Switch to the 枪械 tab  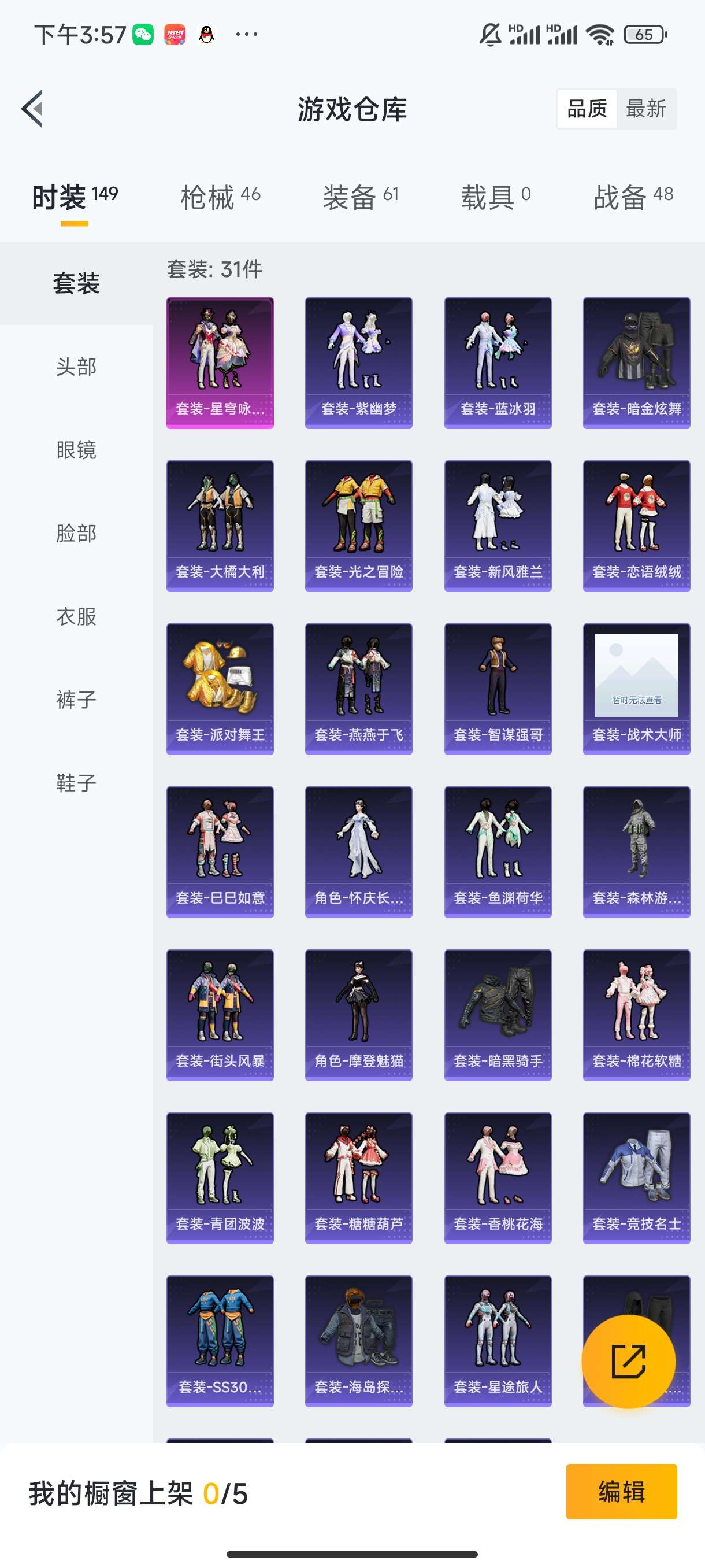point(220,197)
